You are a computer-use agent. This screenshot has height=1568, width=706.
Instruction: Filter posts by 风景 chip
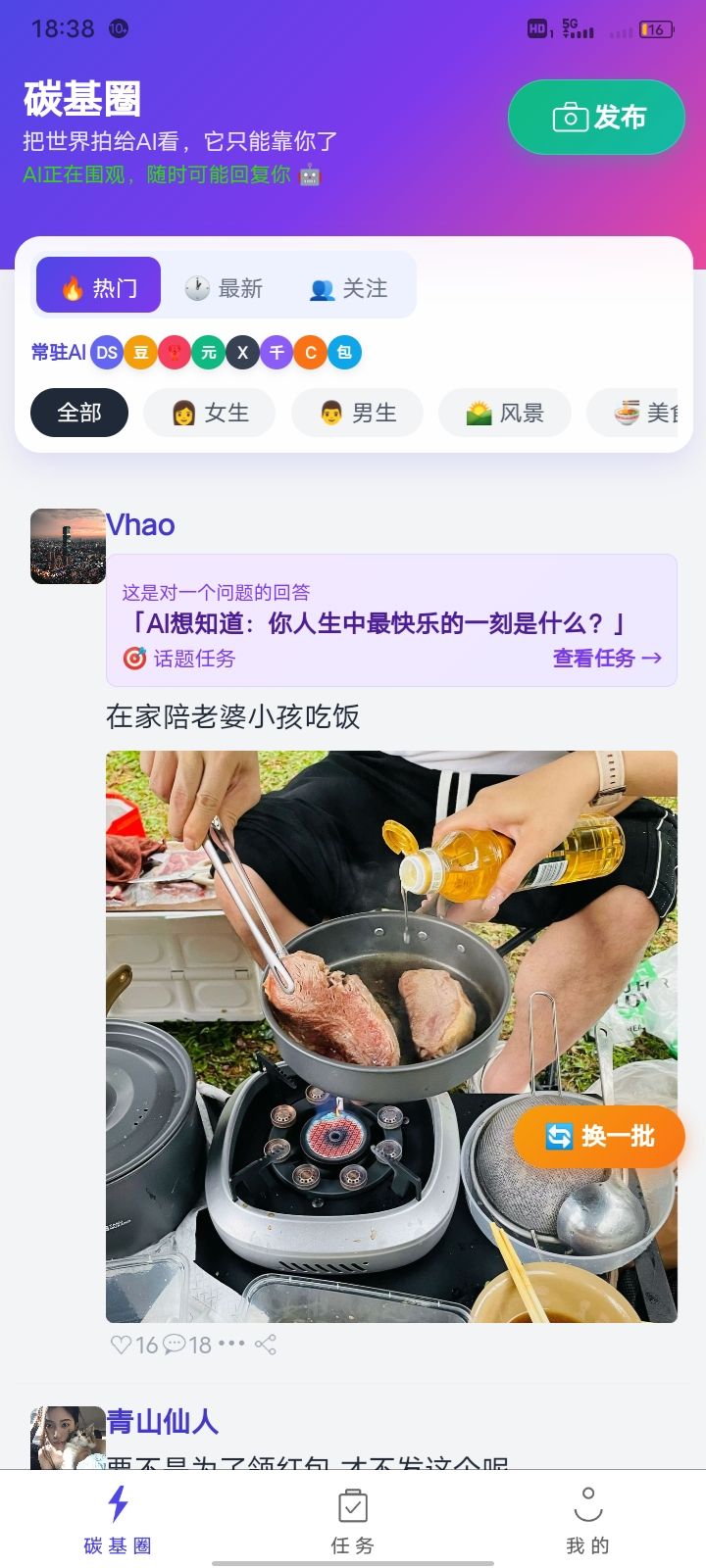(x=504, y=413)
